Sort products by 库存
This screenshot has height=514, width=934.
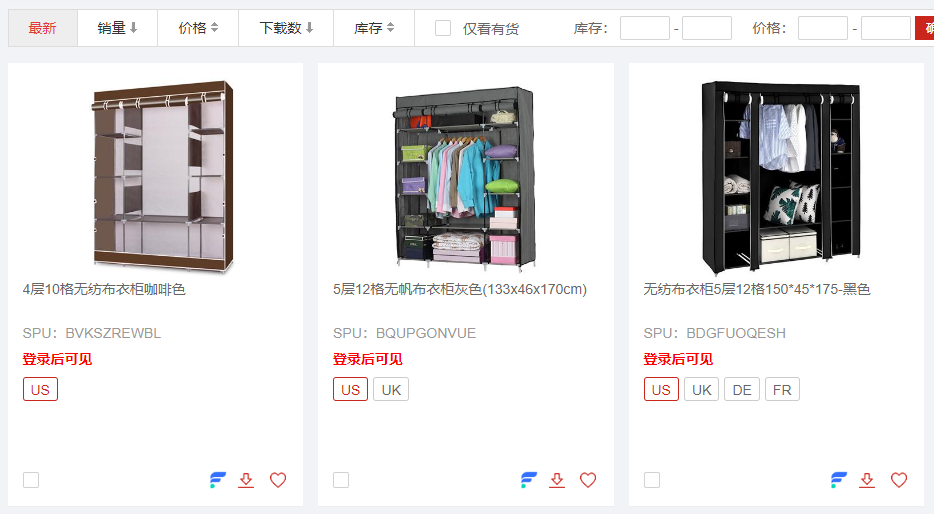[x=374, y=28]
